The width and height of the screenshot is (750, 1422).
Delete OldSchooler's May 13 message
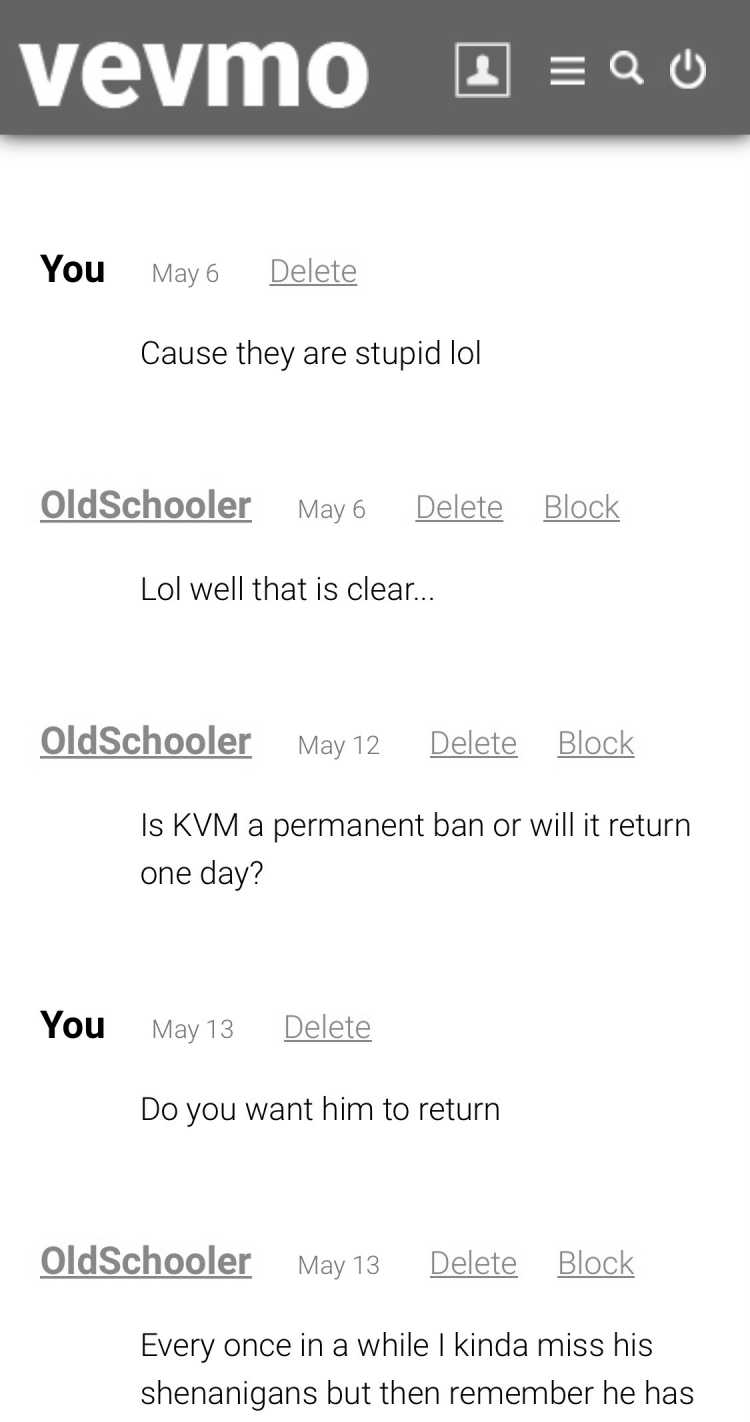473,1263
